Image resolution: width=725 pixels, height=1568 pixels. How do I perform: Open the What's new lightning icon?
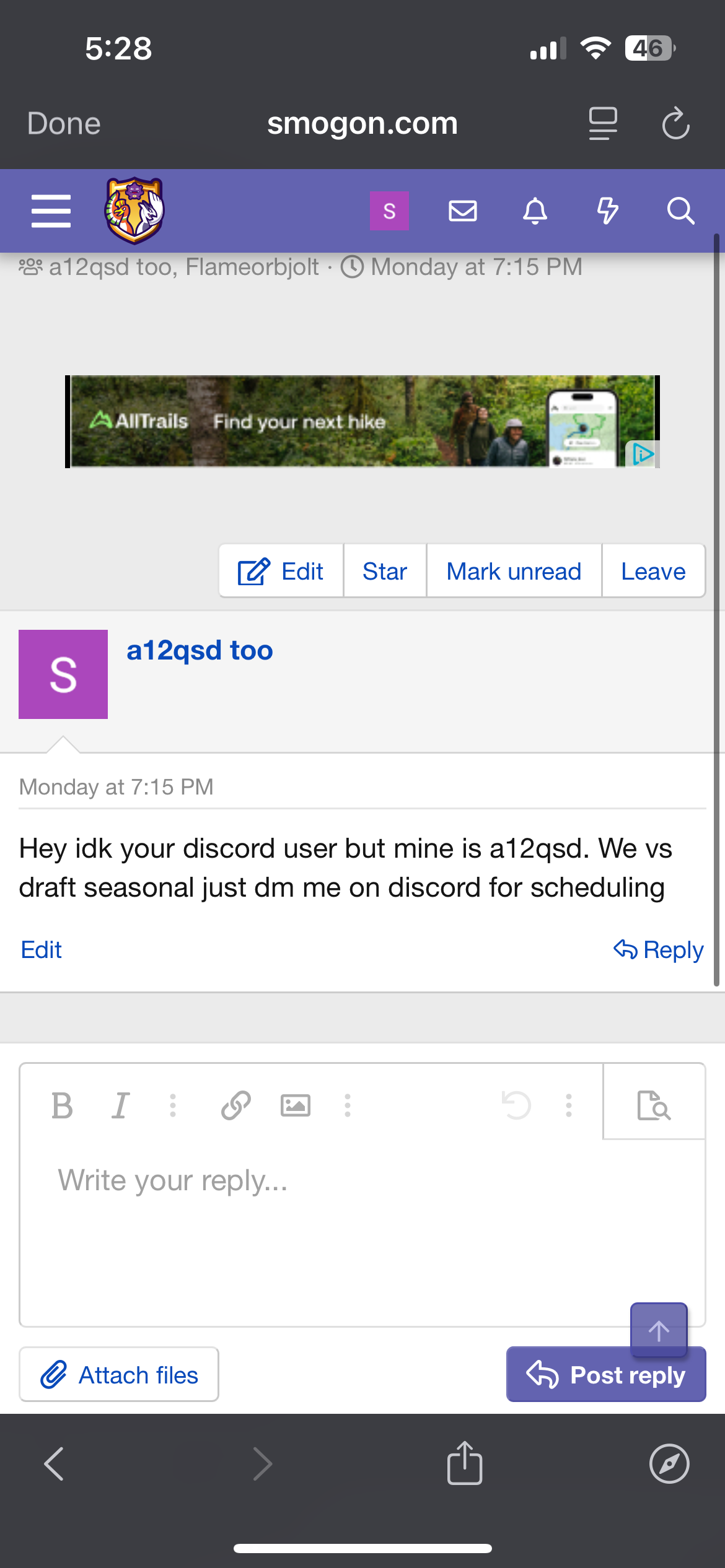coord(607,211)
